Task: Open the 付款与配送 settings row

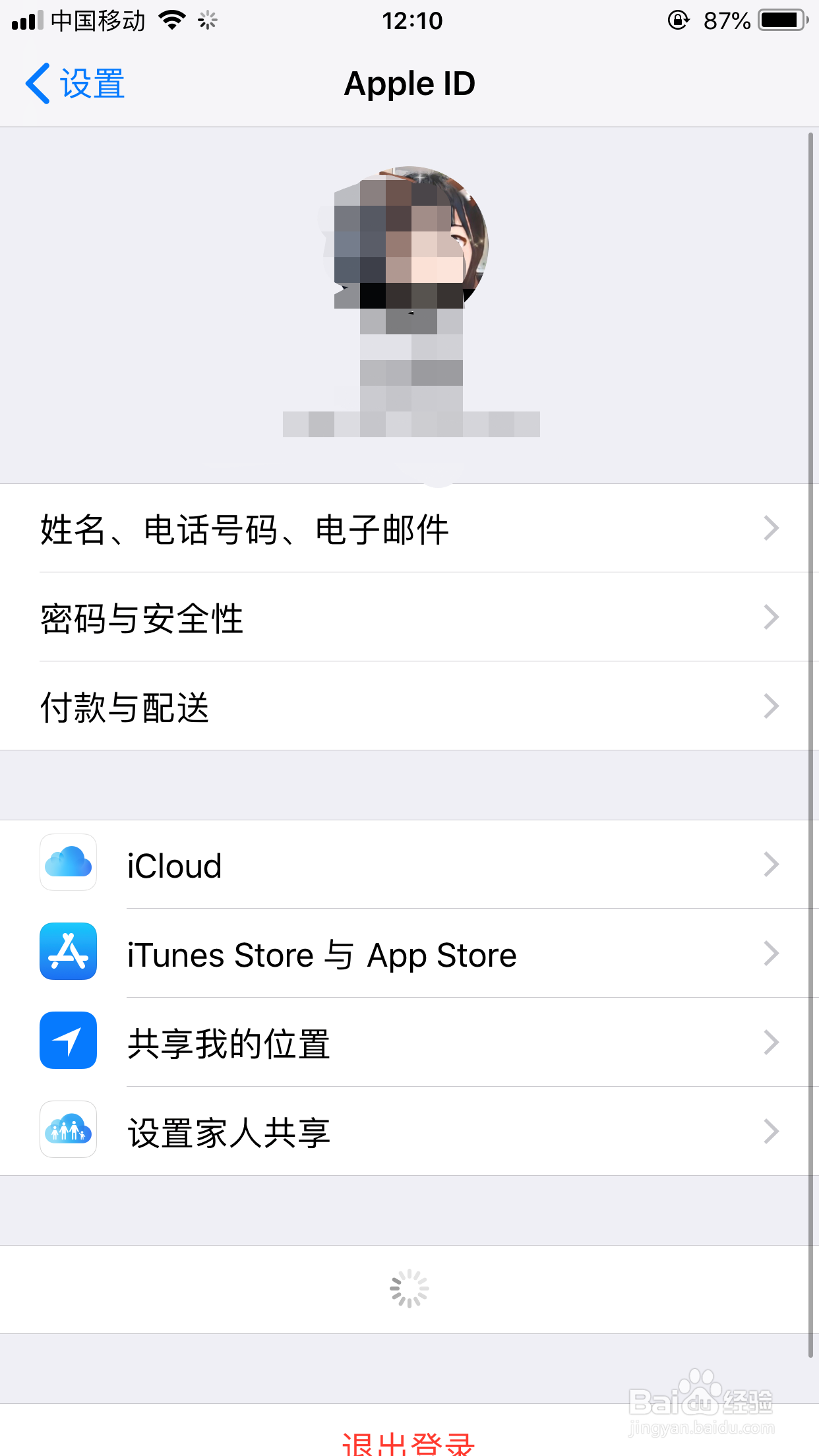Action: click(409, 706)
